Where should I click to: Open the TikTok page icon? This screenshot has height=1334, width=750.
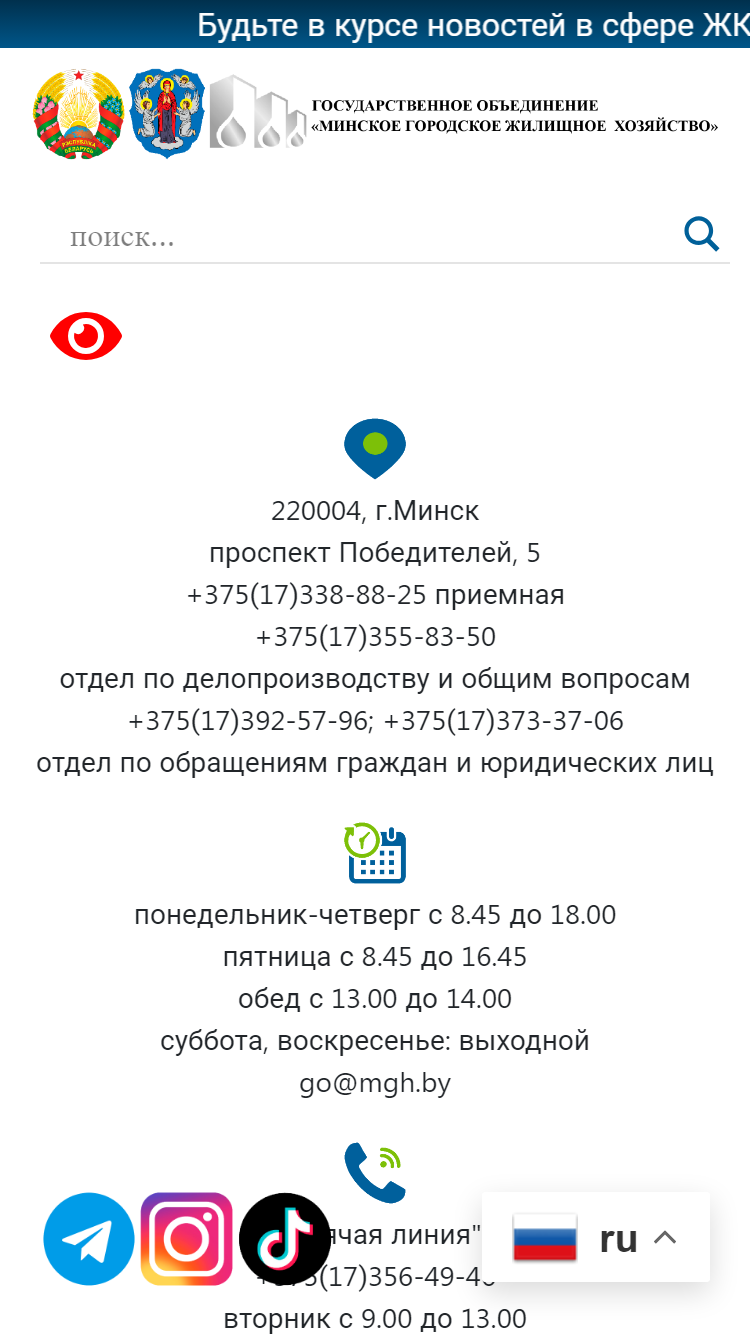click(x=284, y=1238)
